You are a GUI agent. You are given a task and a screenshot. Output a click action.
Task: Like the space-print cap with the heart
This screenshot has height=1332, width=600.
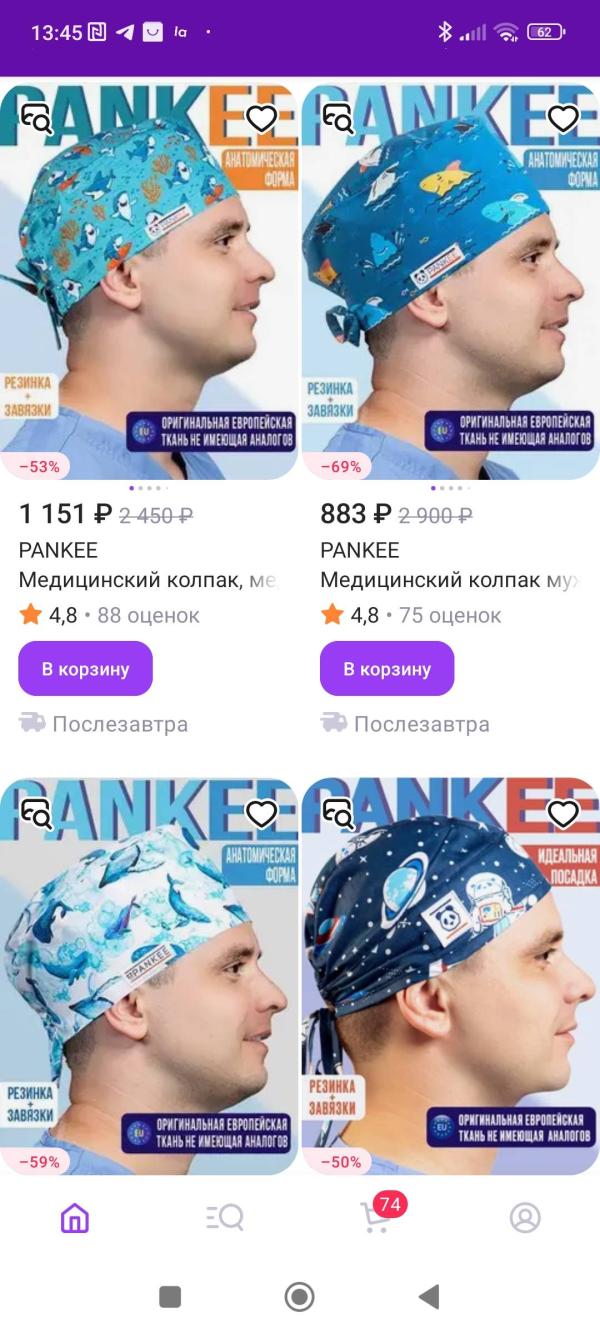click(x=563, y=814)
